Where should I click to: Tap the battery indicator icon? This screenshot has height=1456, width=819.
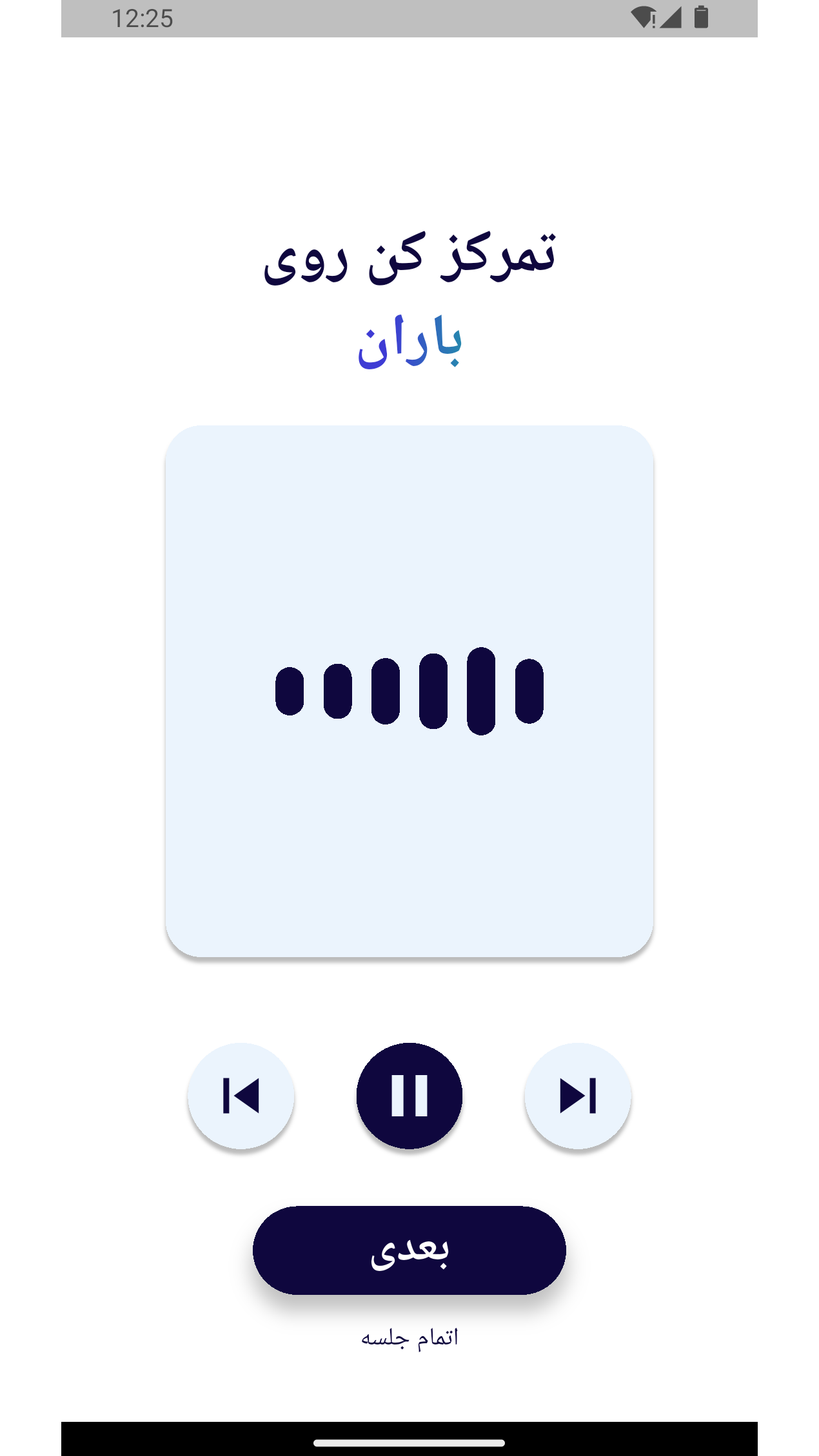coord(702,17)
